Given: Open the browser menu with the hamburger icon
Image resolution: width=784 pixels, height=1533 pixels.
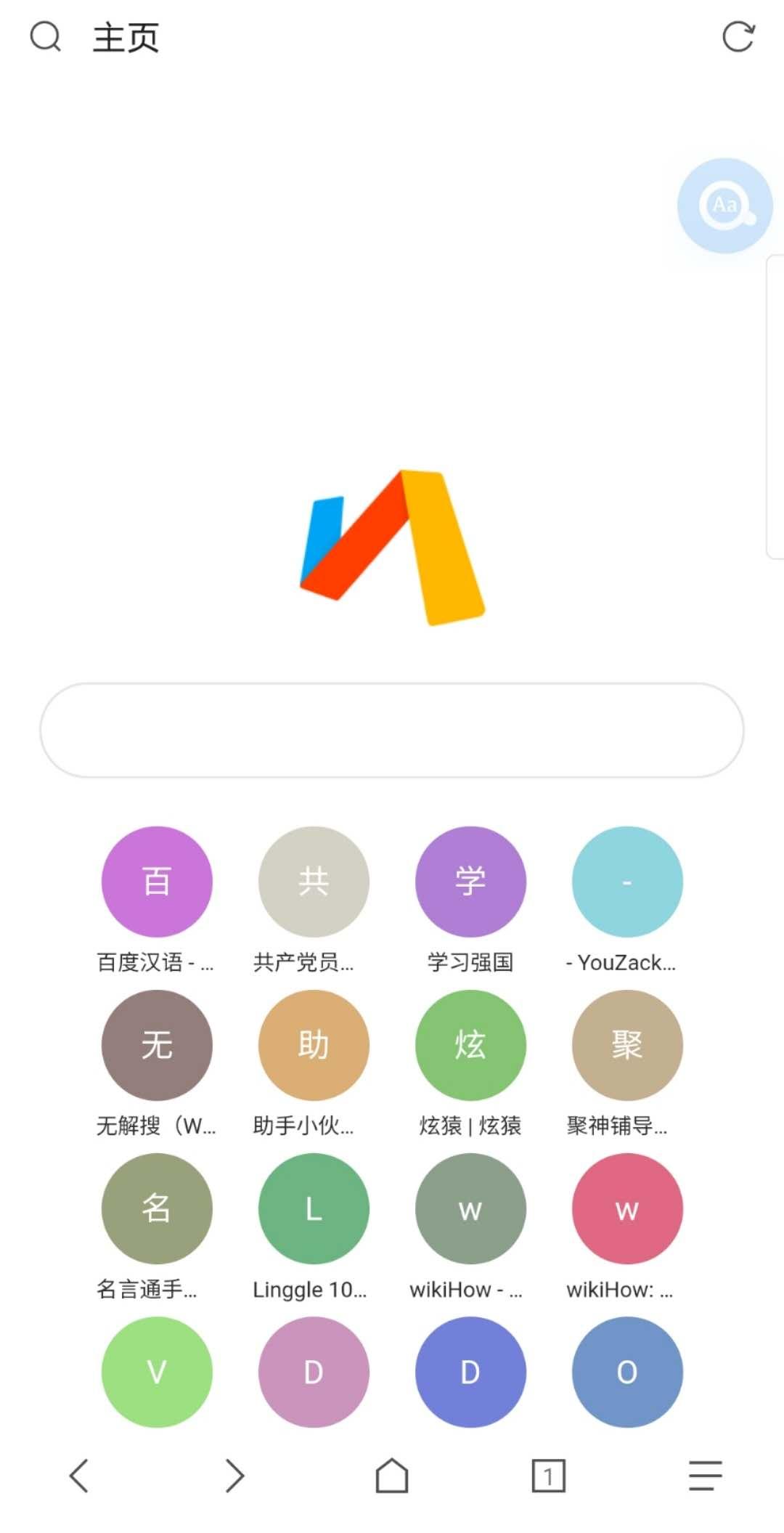Looking at the screenshot, I should pos(703,1476).
